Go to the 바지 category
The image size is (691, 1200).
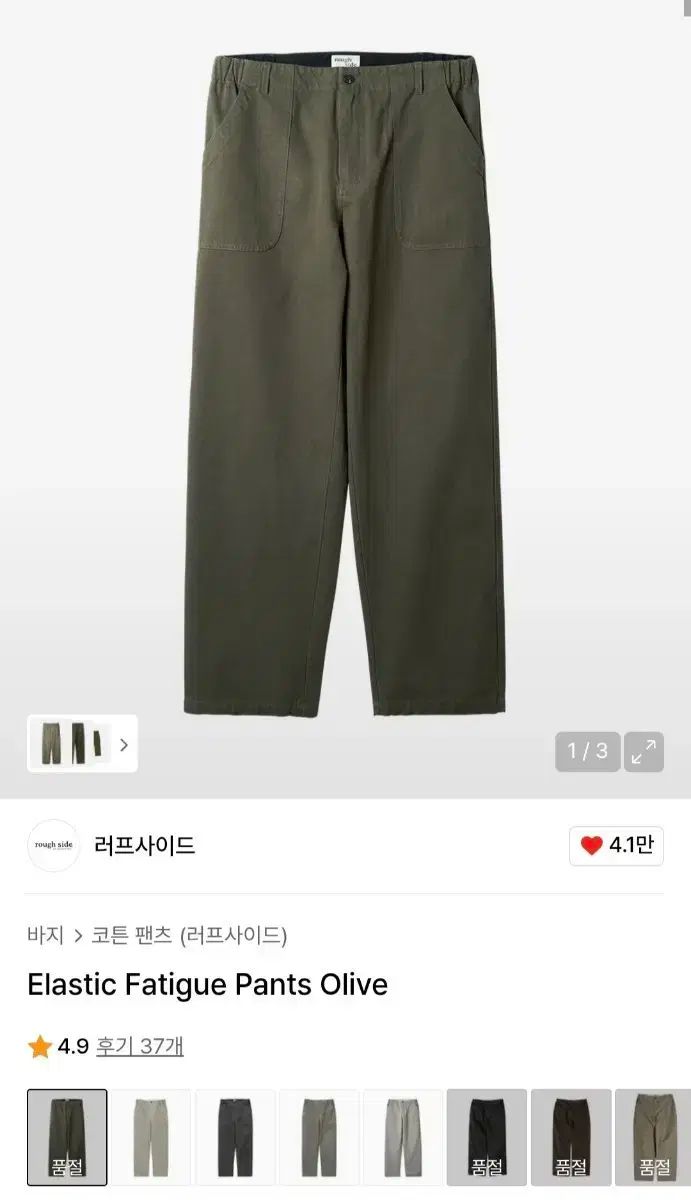point(45,935)
